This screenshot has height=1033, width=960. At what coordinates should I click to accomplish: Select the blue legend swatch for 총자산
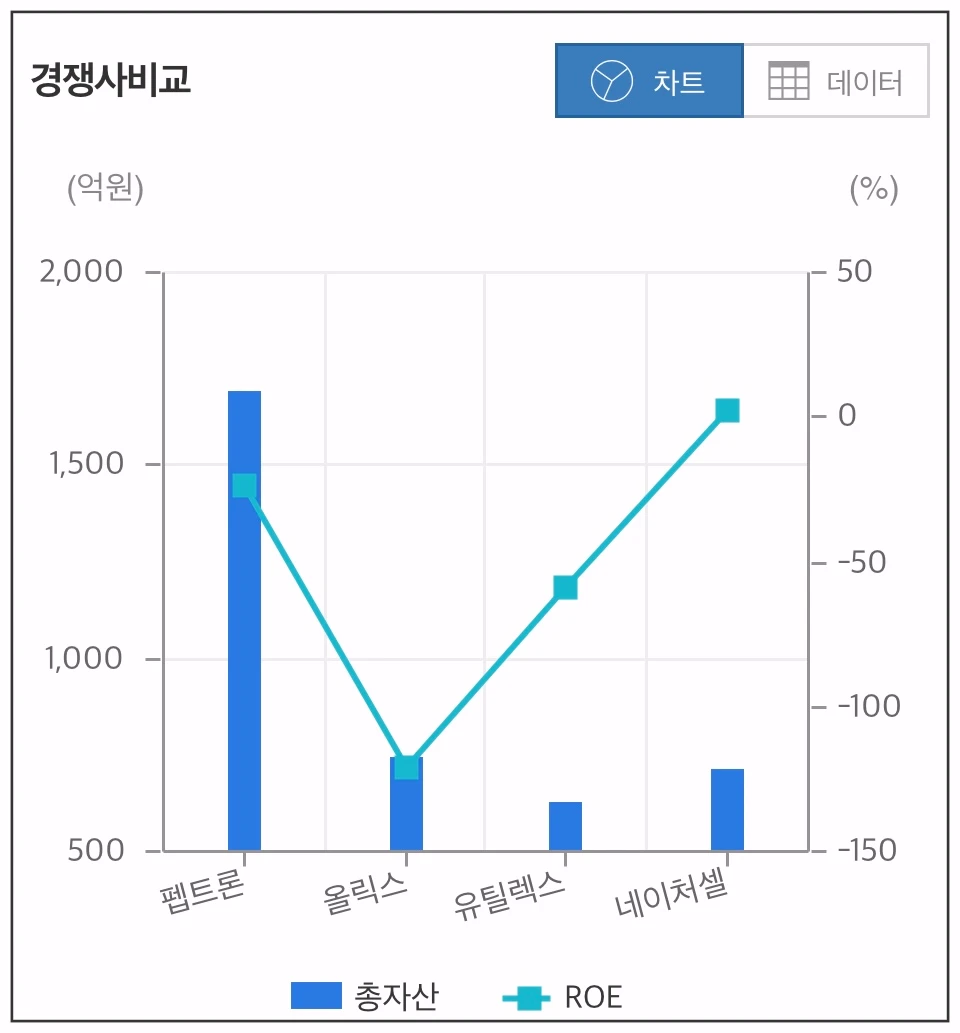(x=318, y=995)
